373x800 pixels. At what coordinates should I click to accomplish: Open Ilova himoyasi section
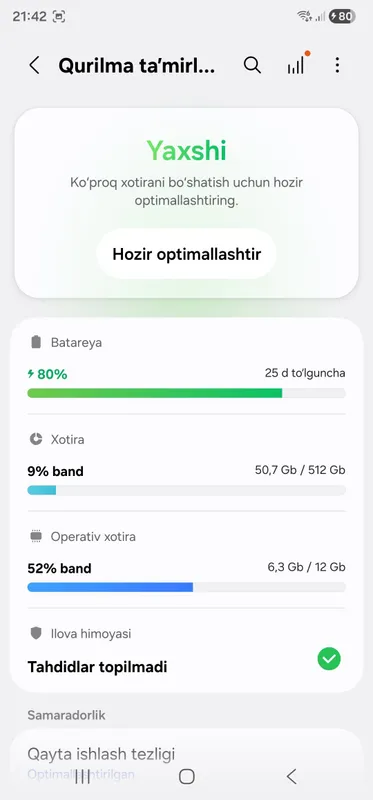pyautogui.click(x=186, y=651)
